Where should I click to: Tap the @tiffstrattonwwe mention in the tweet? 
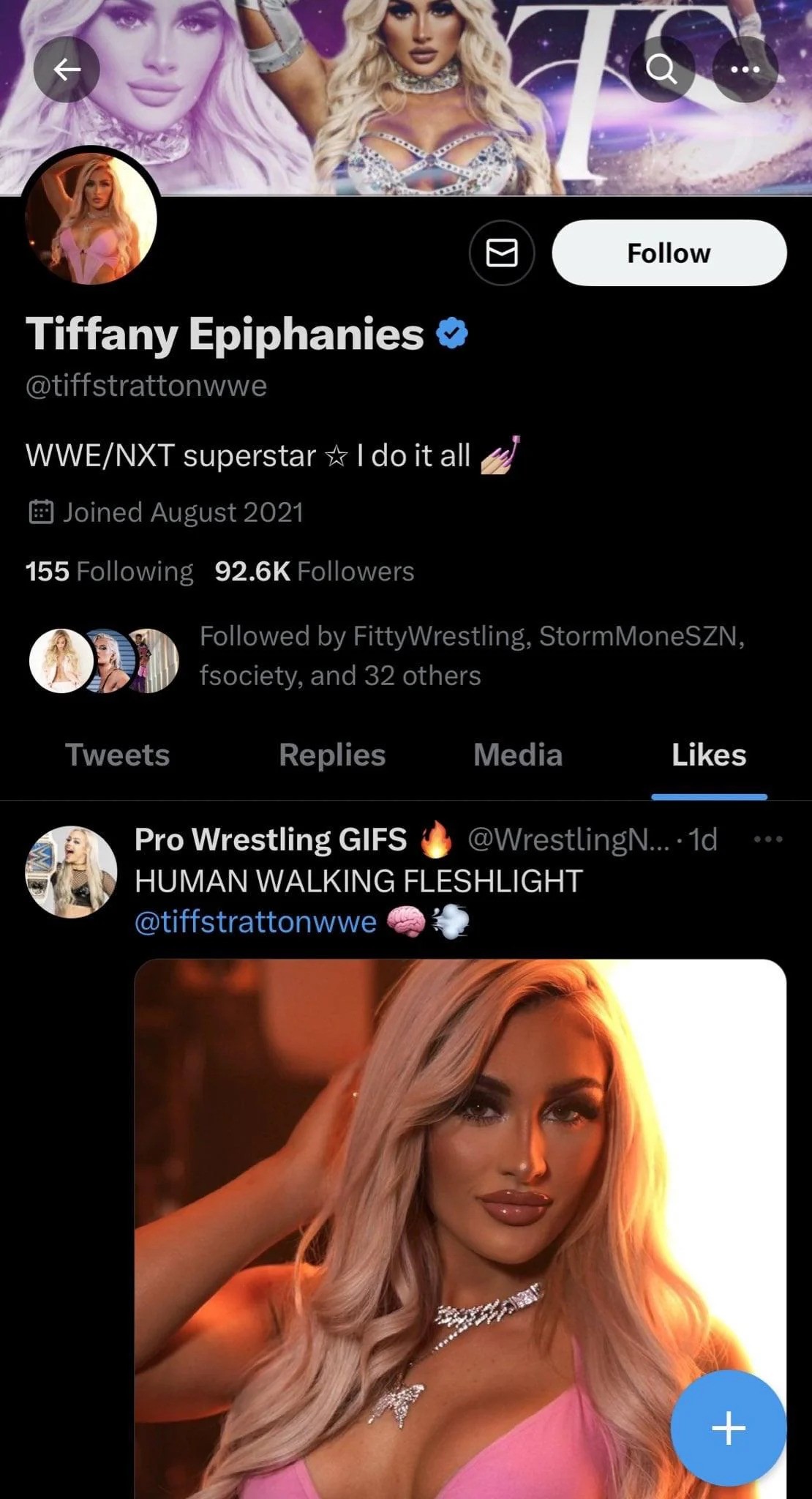255,922
